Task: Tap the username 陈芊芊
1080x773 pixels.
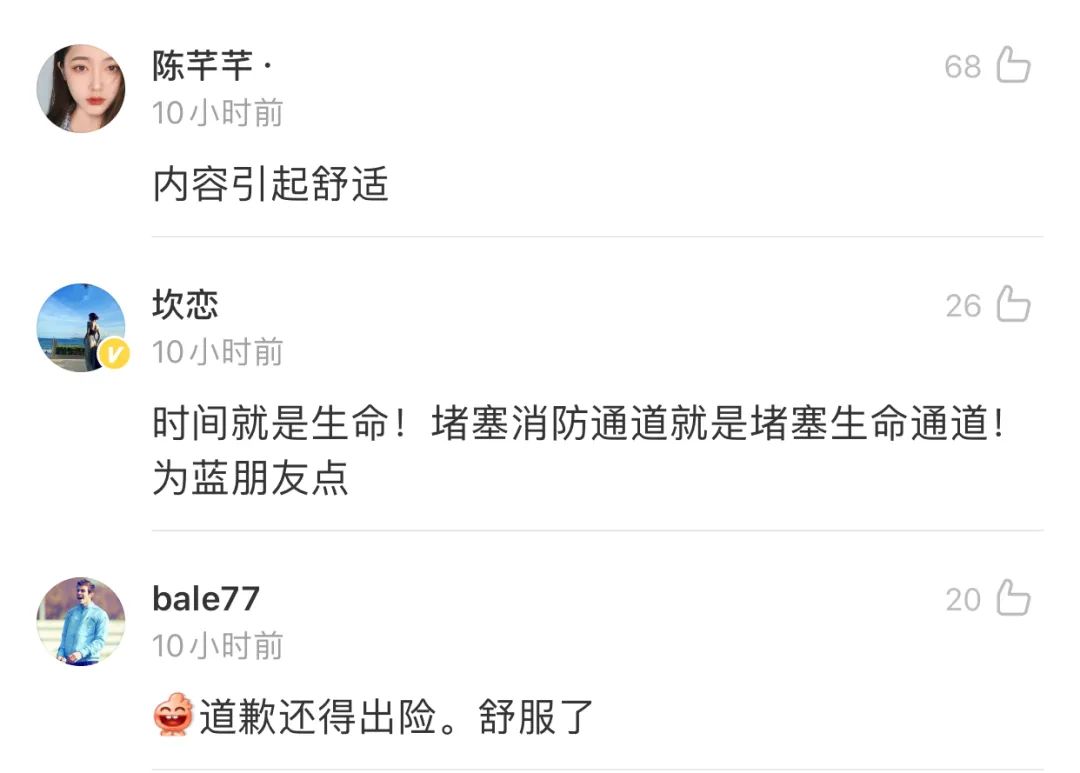Action: pos(203,66)
